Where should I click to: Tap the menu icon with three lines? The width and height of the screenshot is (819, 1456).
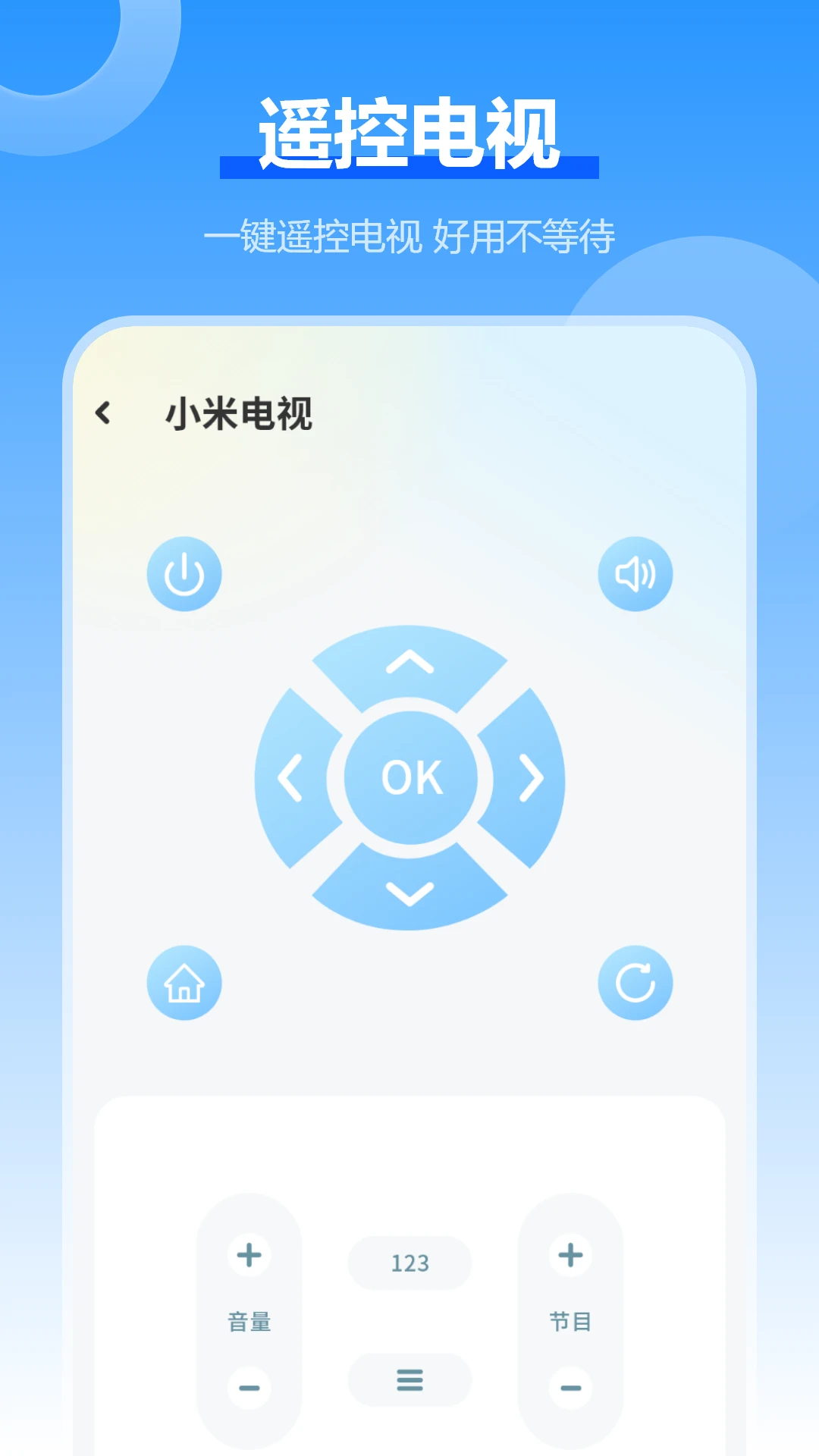(409, 1381)
